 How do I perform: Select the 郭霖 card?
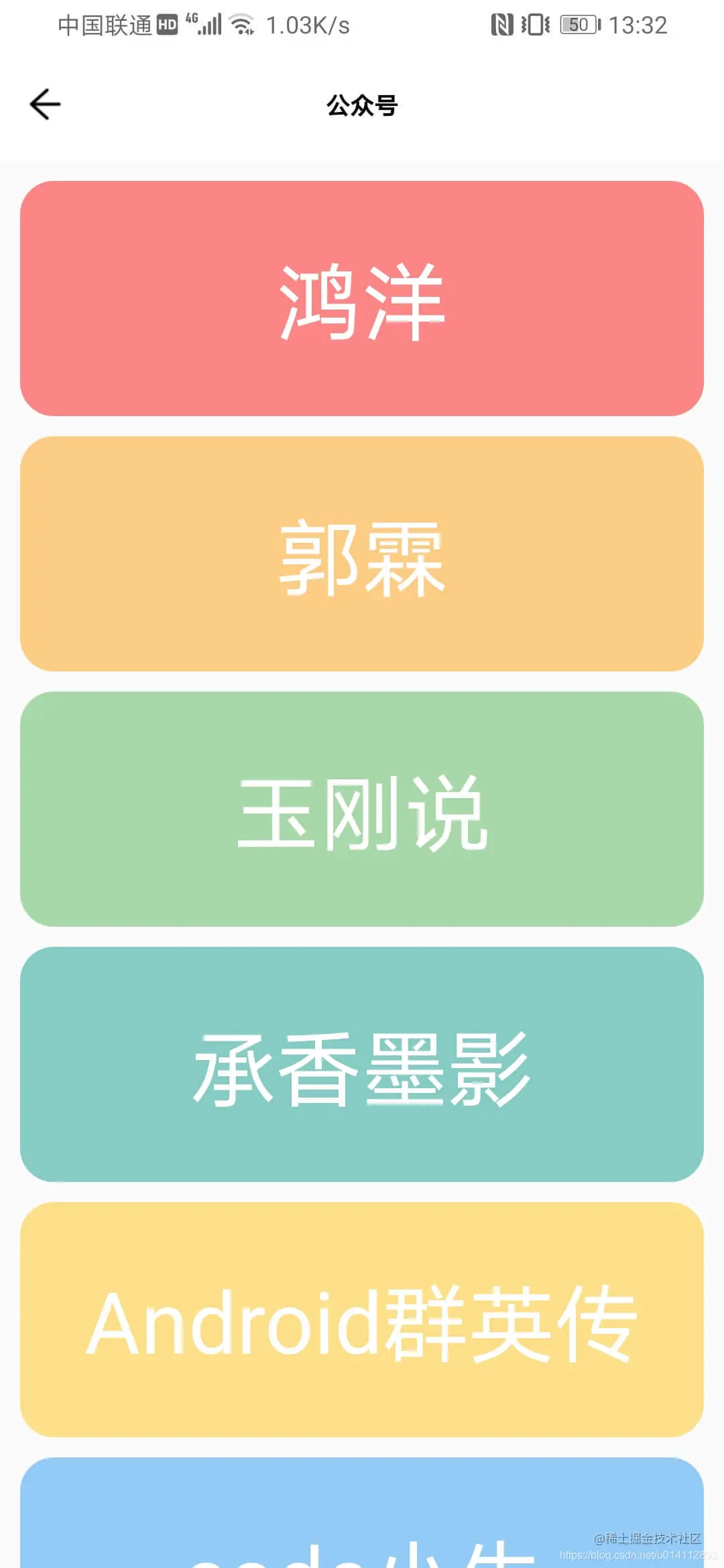tap(362, 554)
